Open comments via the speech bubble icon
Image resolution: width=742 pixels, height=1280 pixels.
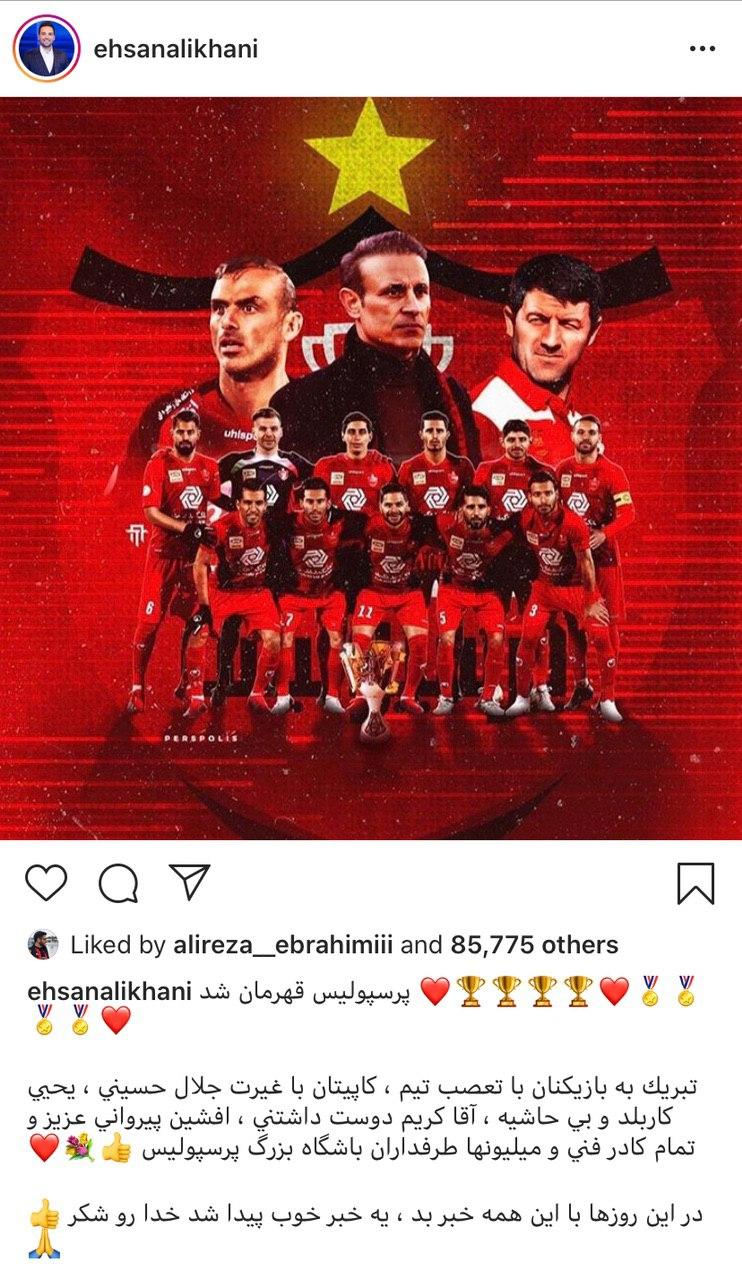tap(118, 883)
